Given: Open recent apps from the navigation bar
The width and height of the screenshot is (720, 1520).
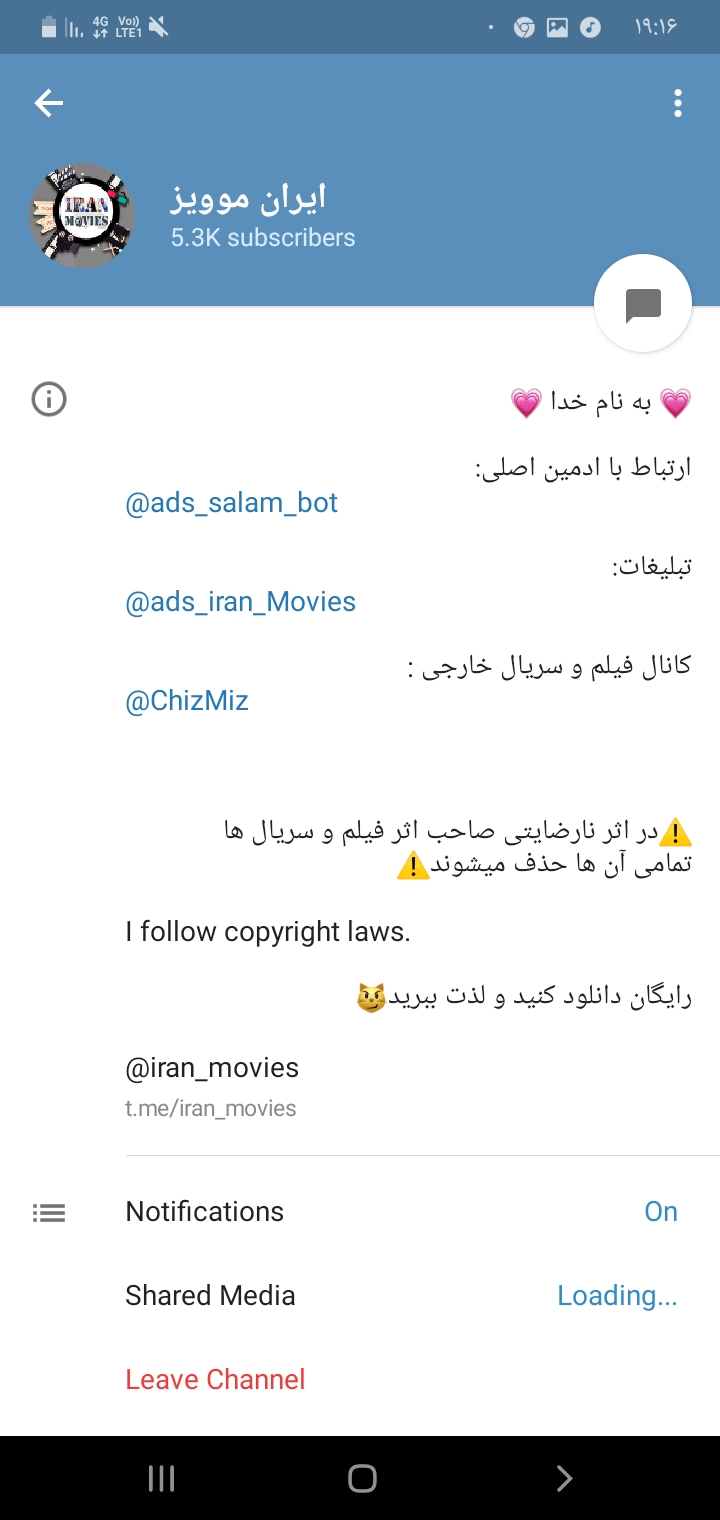Looking at the screenshot, I should [161, 1478].
